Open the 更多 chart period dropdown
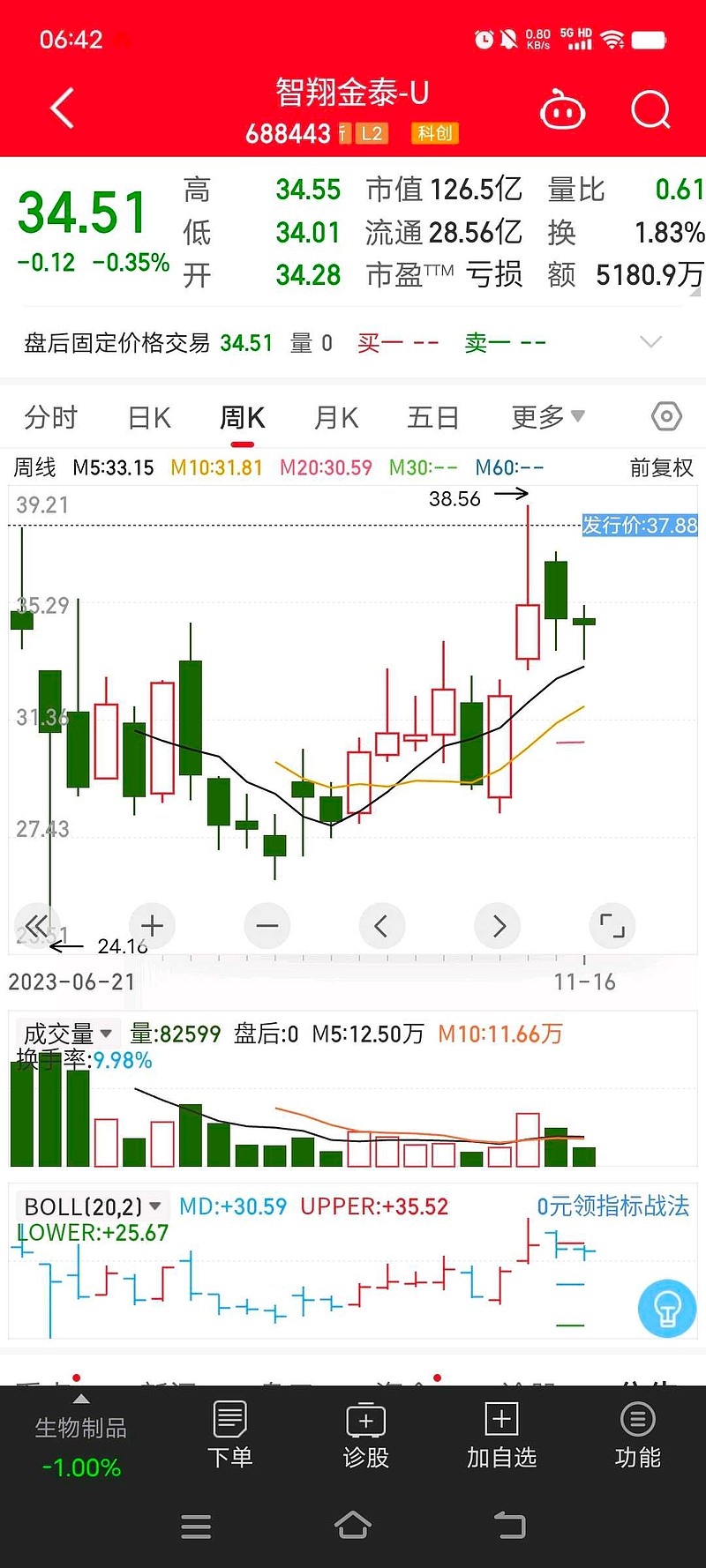Image resolution: width=706 pixels, height=1568 pixels. pos(548,417)
